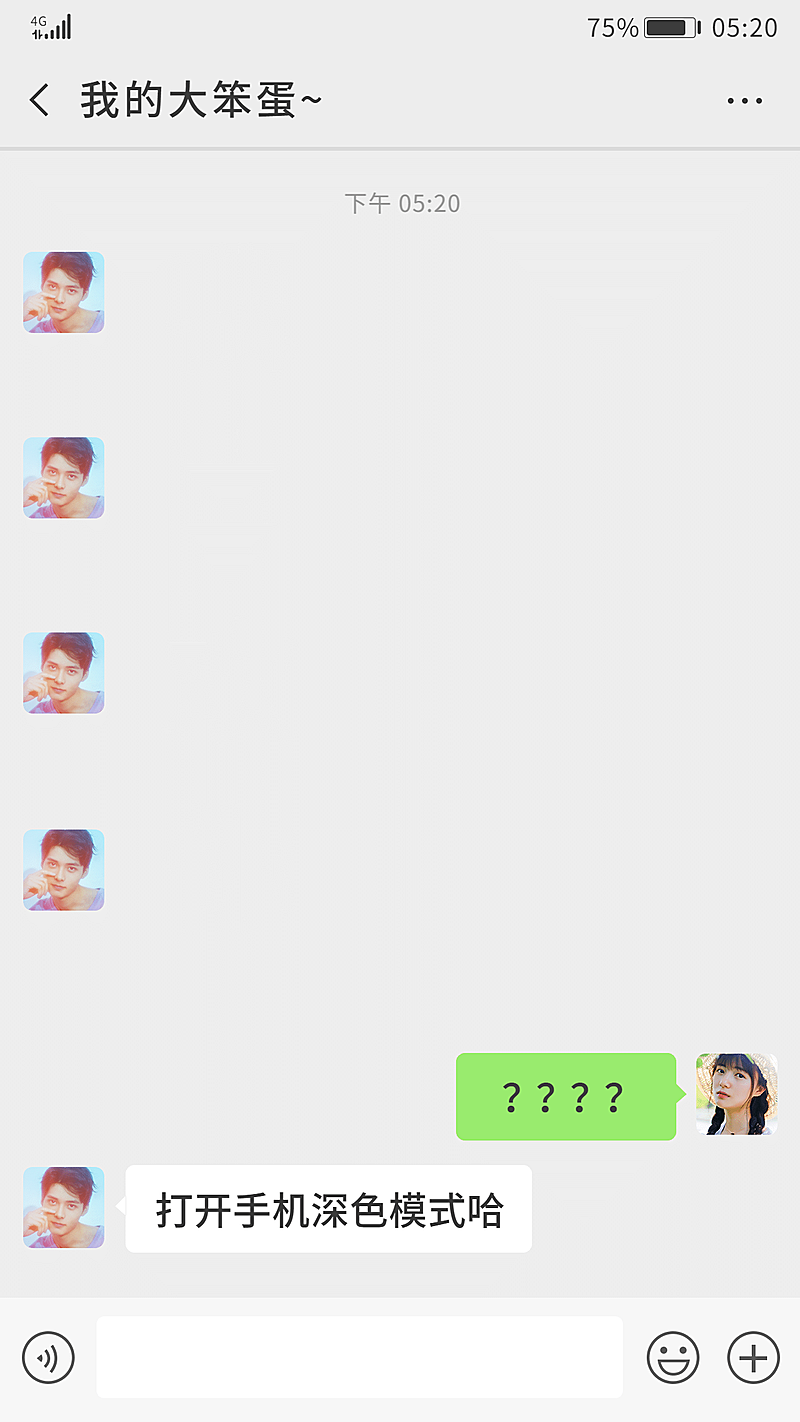Open the three-dot chat options menu
Image resolution: width=800 pixels, height=1422 pixels.
[745, 101]
